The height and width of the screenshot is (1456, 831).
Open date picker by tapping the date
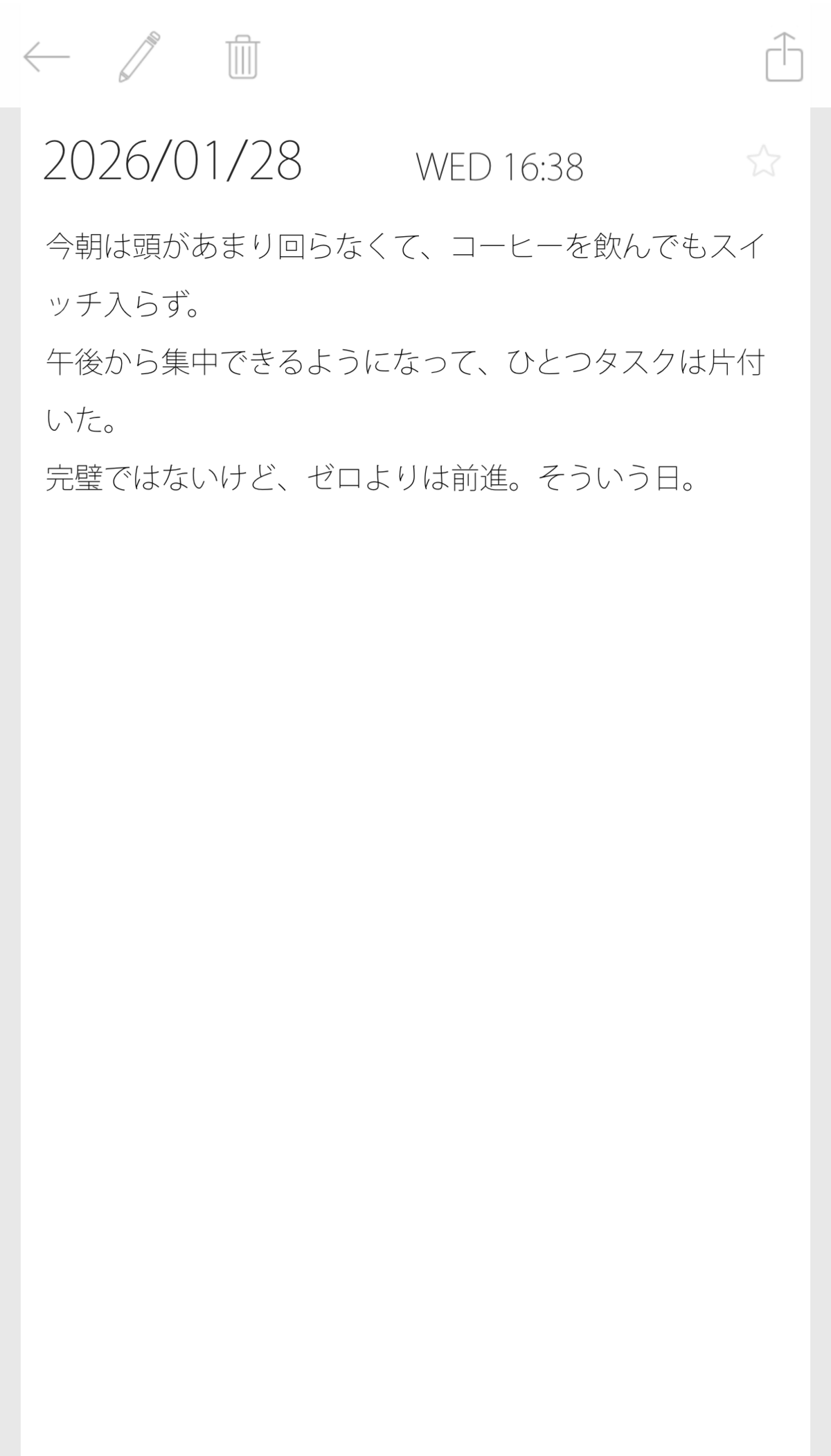pos(175,163)
